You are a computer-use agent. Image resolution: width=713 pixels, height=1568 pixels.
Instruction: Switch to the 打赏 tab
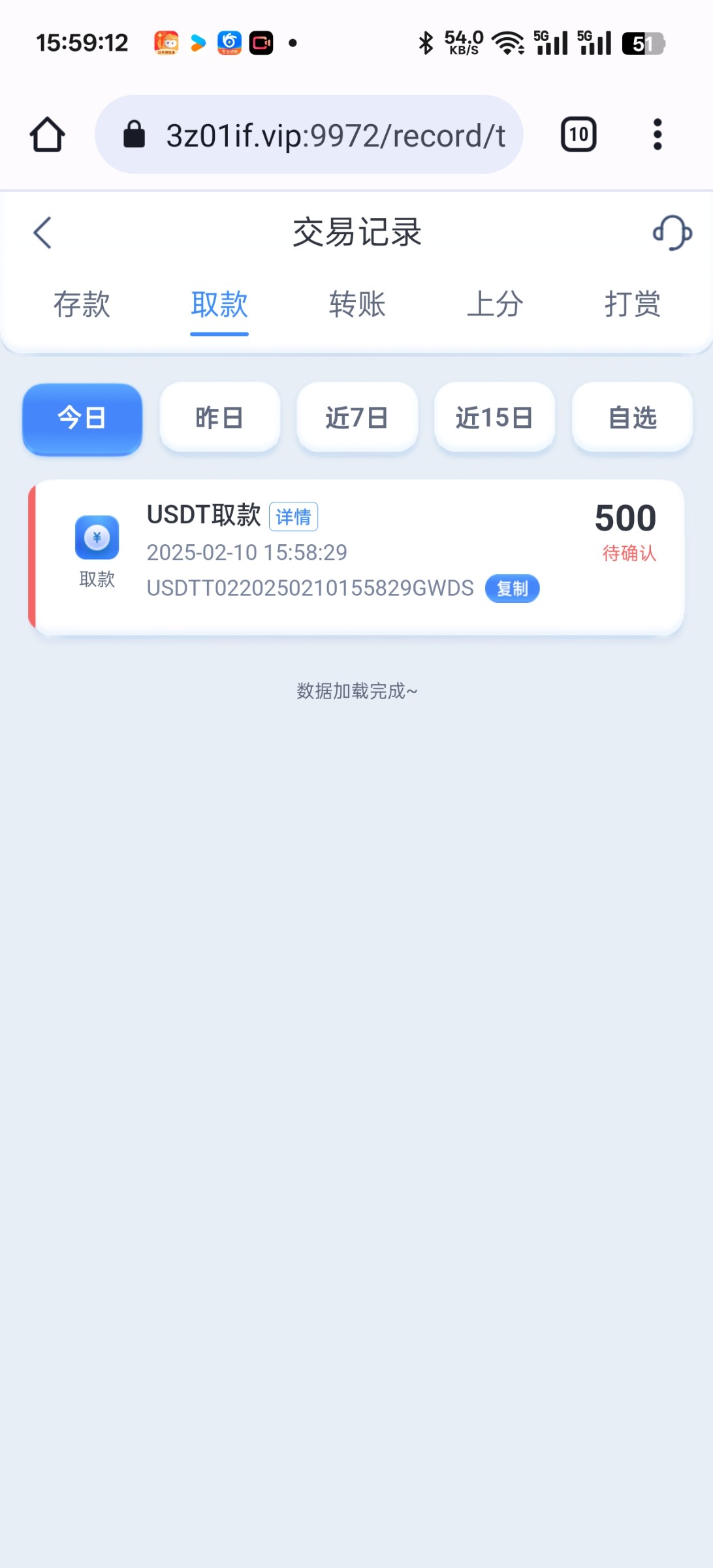point(633,304)
